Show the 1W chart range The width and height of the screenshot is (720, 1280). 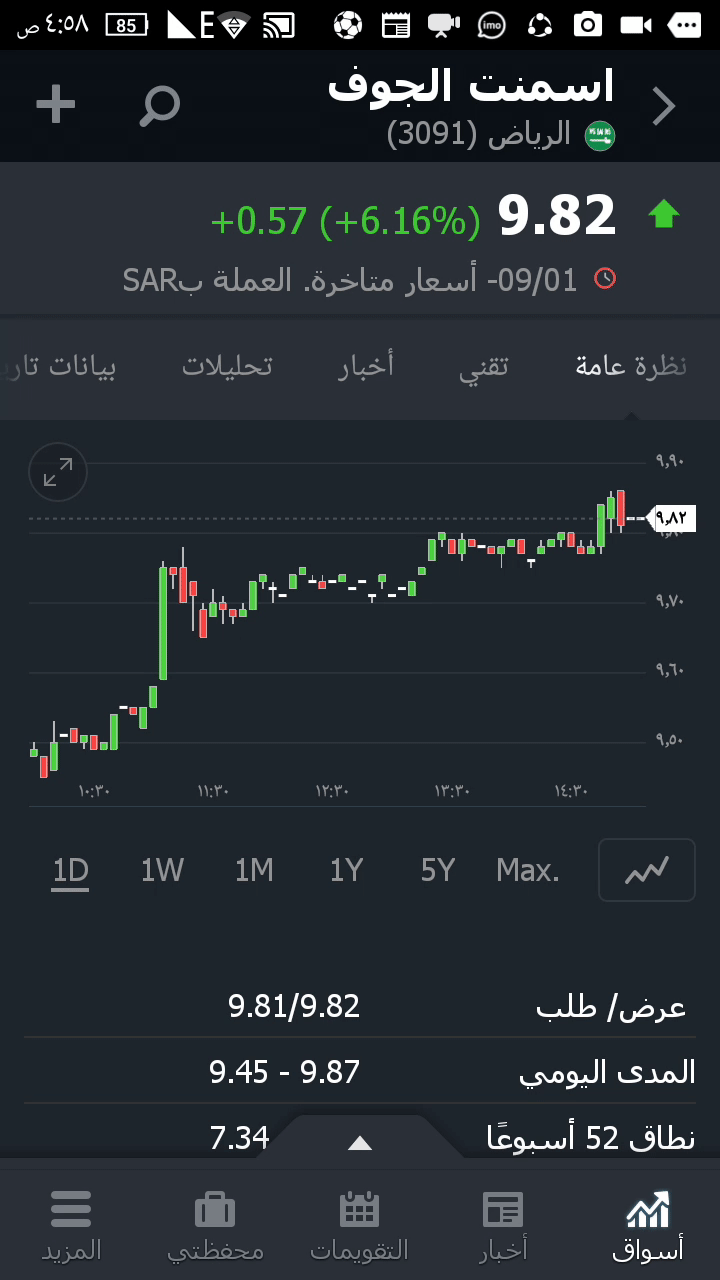162,871
